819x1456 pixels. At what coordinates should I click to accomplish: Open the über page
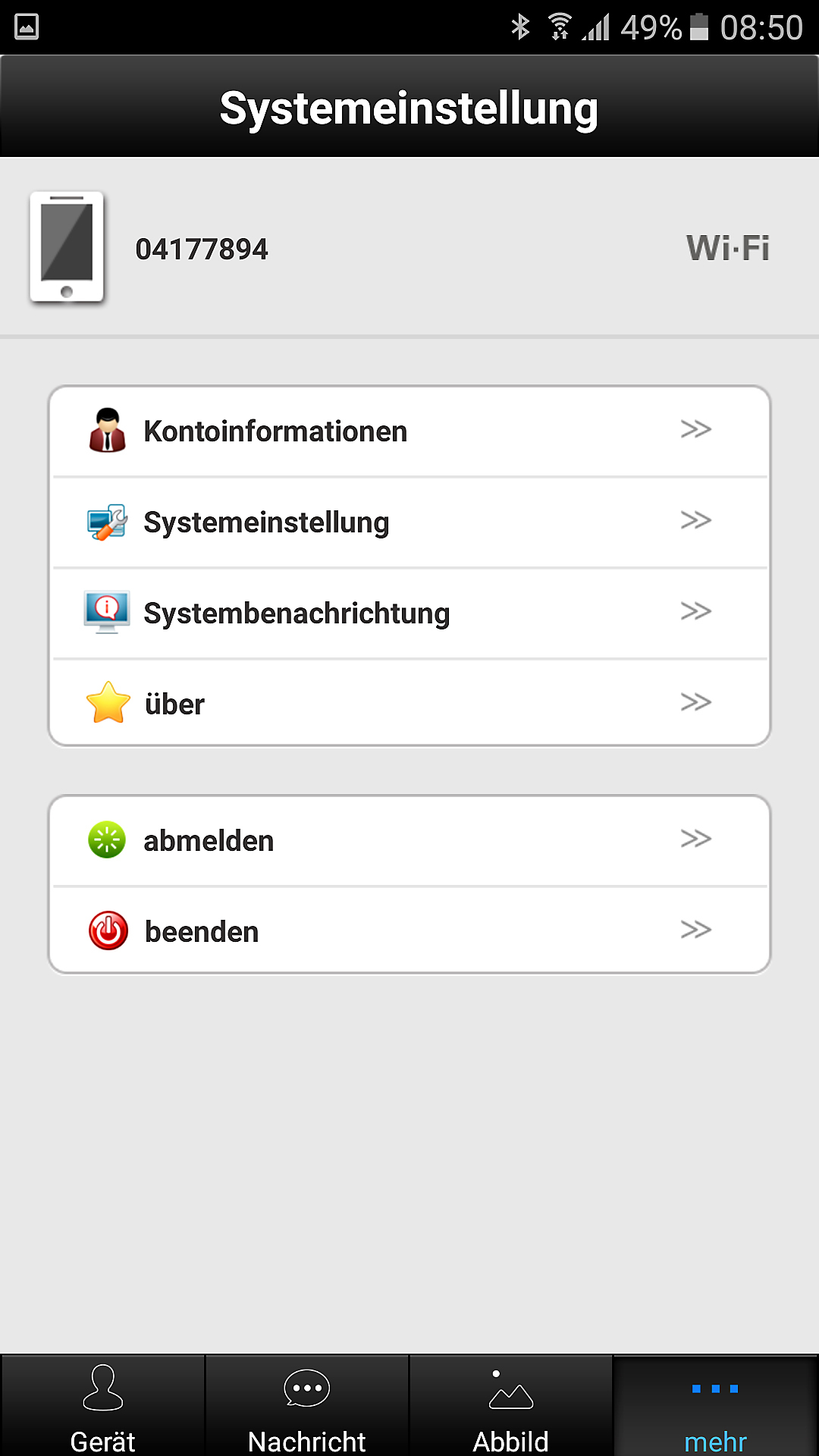coord(409,703)
